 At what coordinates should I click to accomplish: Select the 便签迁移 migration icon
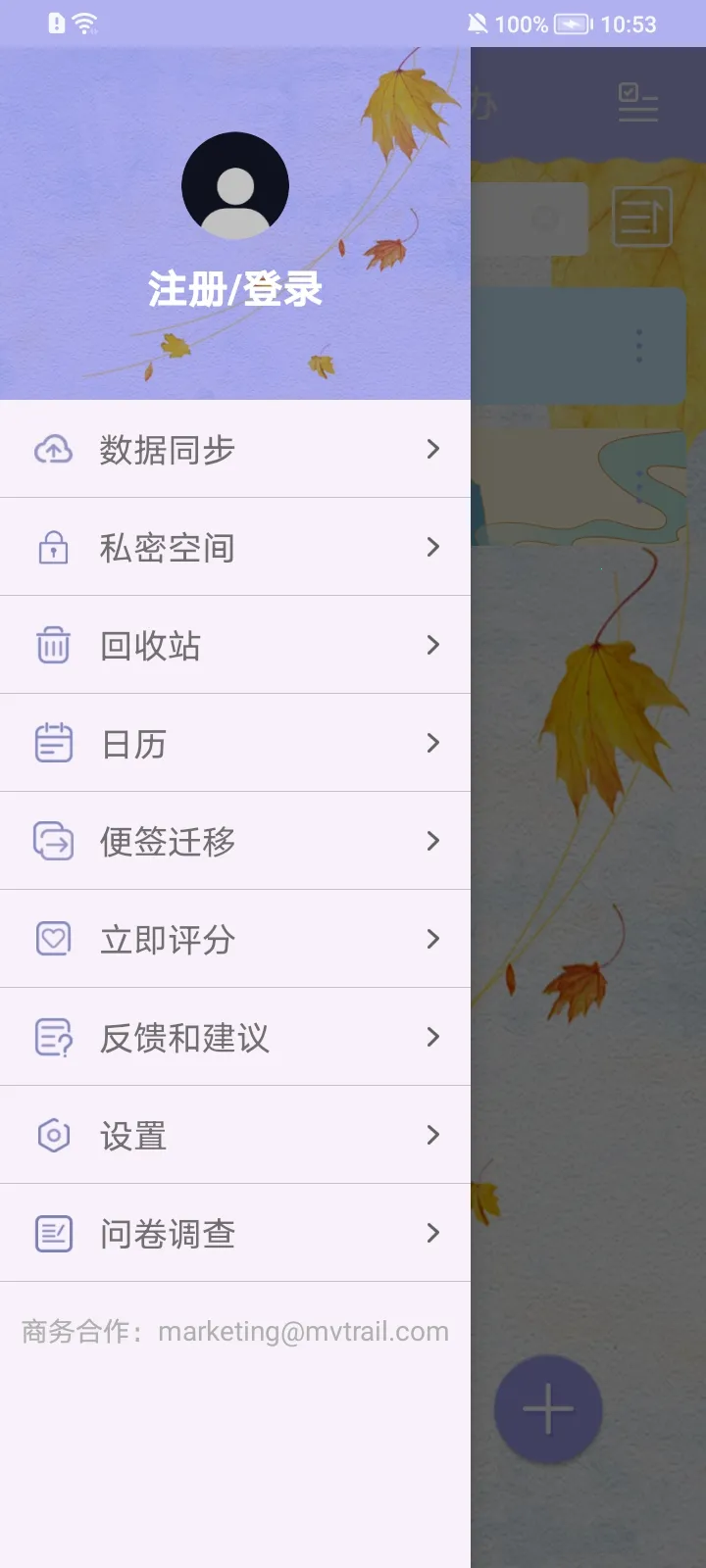pyautogui.click(x=53, y=841)
